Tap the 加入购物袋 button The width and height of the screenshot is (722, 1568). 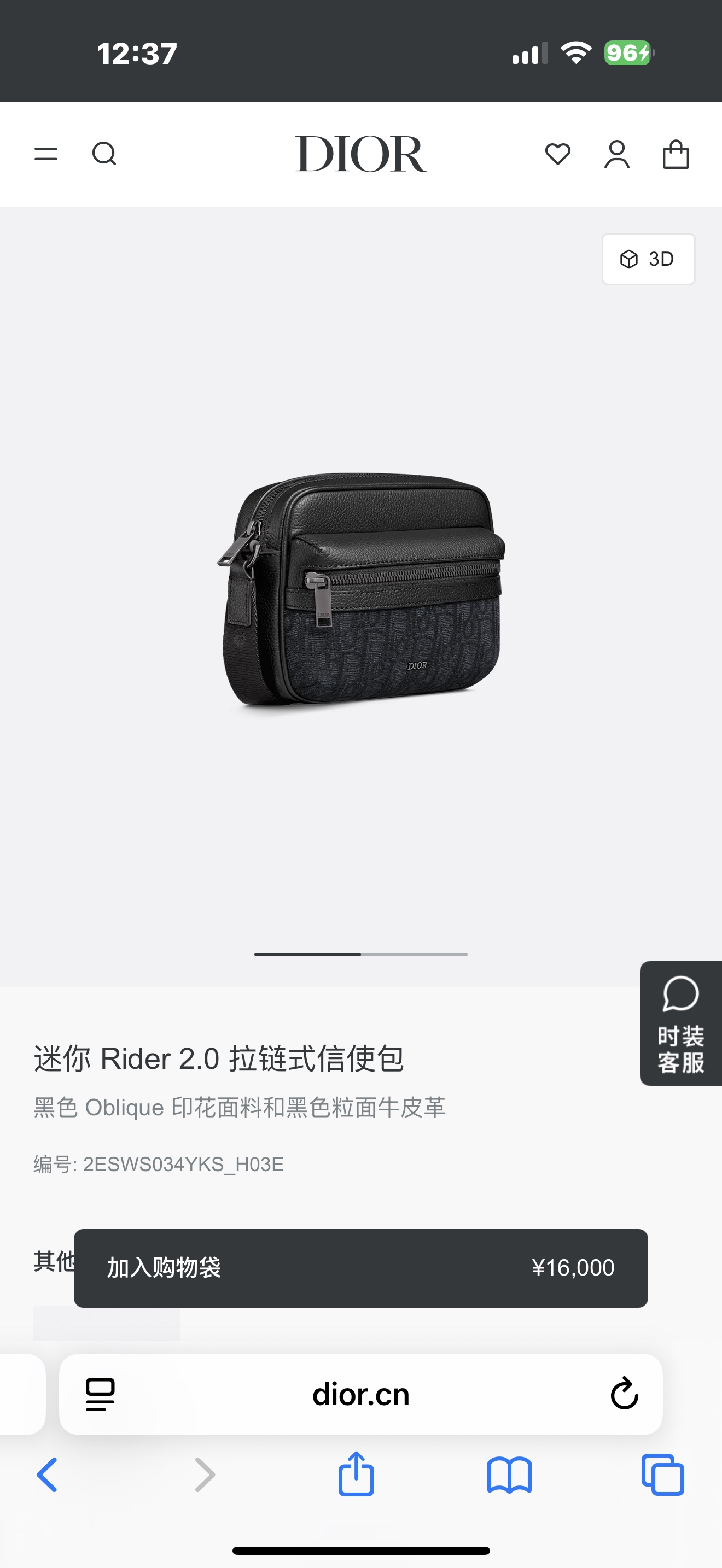pyautogui.click(x=360, y=1268)
